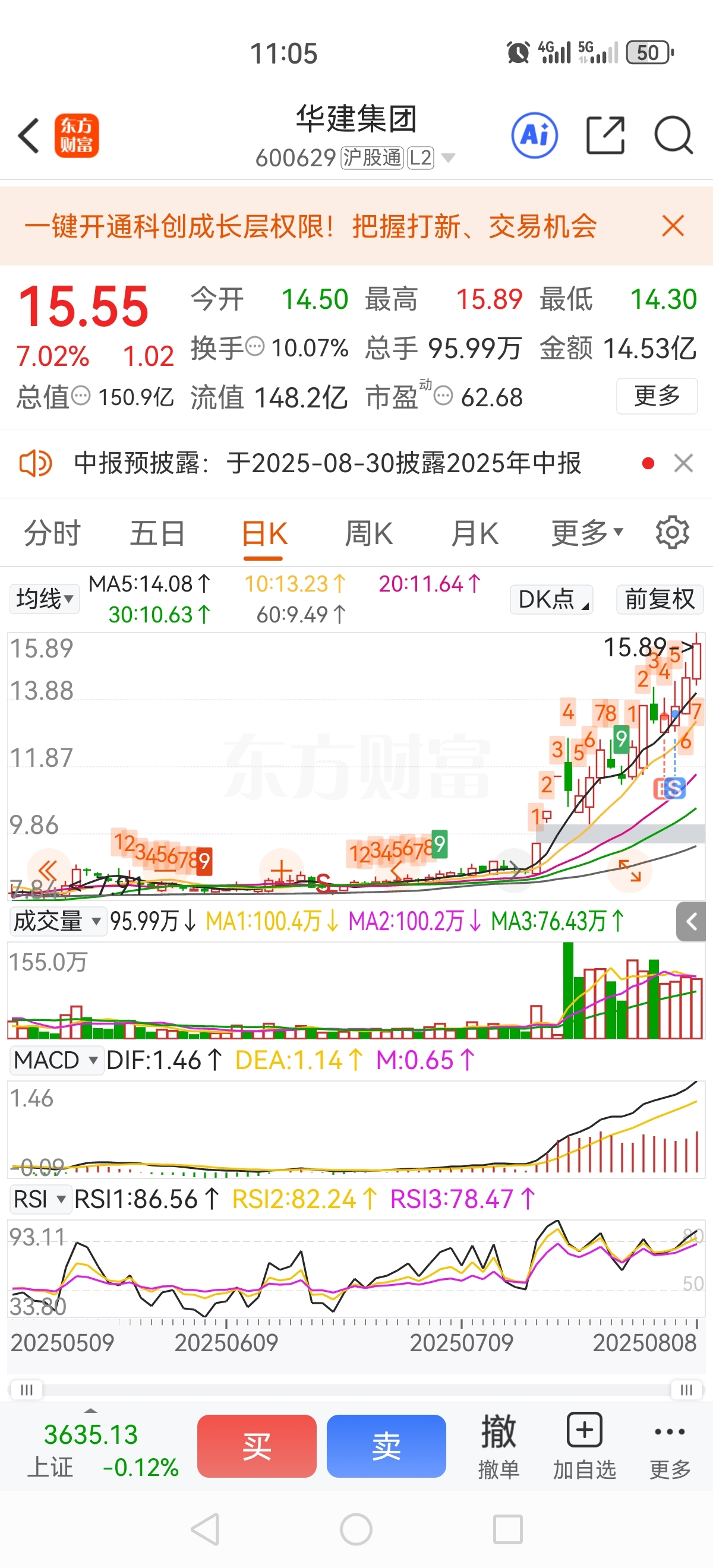Go back using the top-left arrow
The width and height of the screenshot is (713, 1568).
[29, 135]
